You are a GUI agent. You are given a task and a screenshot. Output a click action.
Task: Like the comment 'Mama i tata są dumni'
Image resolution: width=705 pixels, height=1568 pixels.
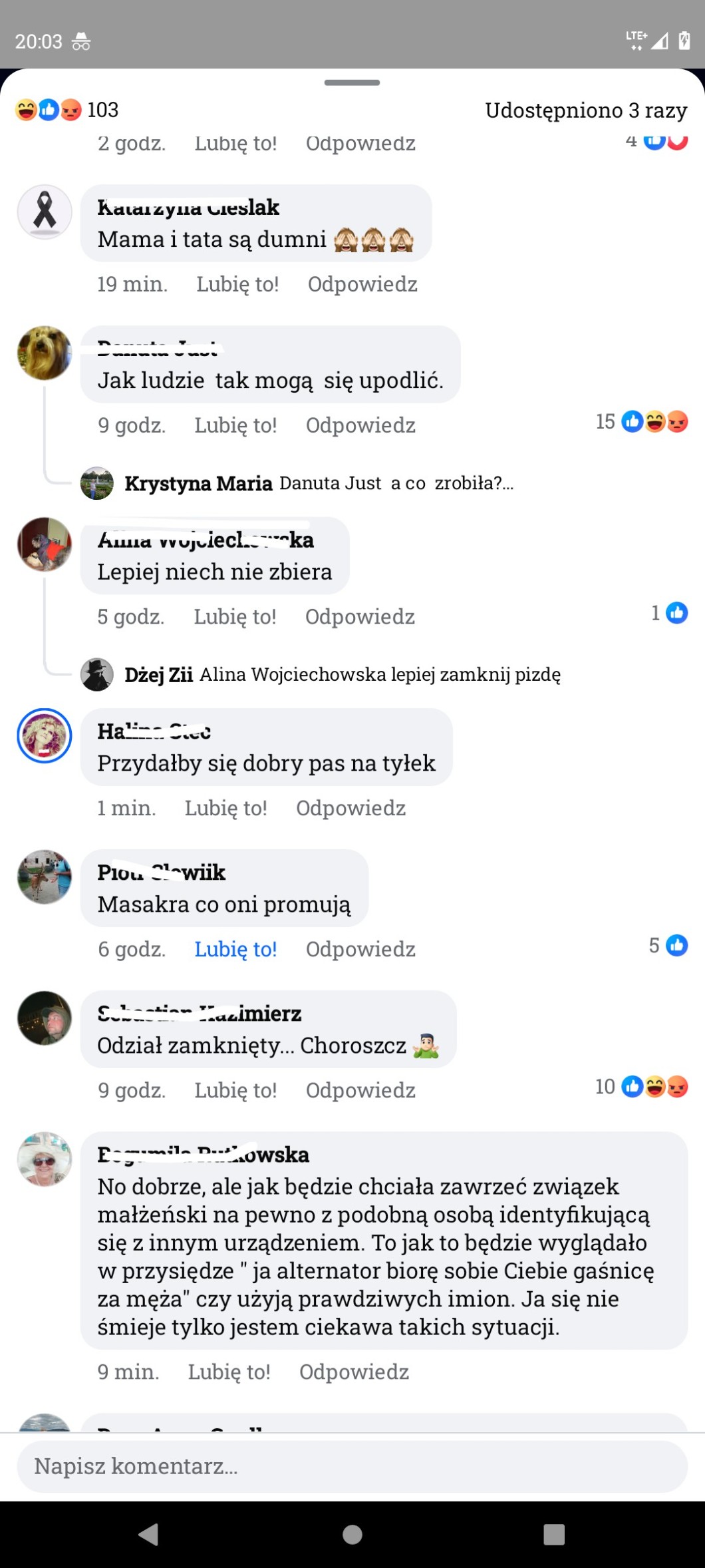pyautogui.click(x=237, y=284)
